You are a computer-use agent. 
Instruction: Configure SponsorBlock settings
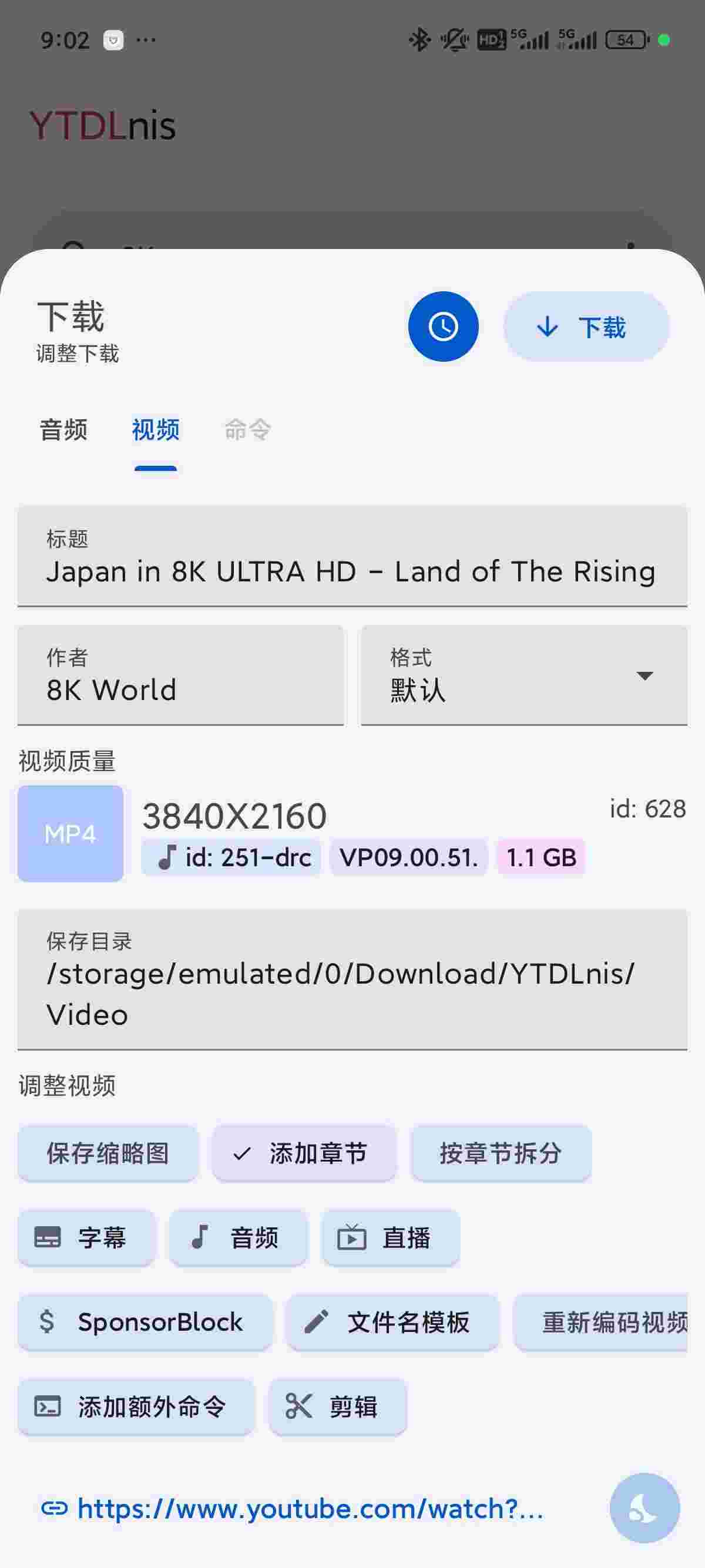click(x=145, y=1323)
